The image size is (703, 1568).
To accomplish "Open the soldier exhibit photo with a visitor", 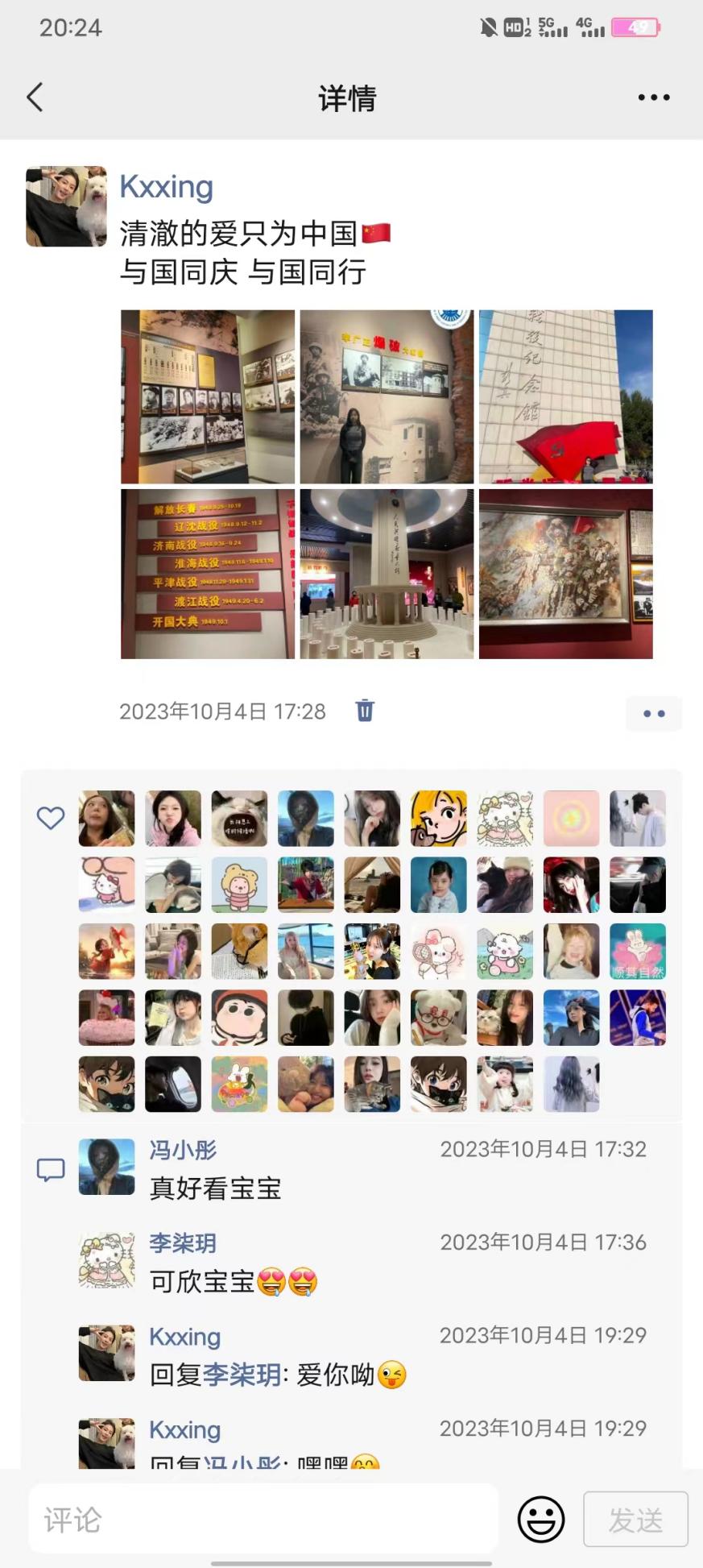I will (x=387, y=396).
